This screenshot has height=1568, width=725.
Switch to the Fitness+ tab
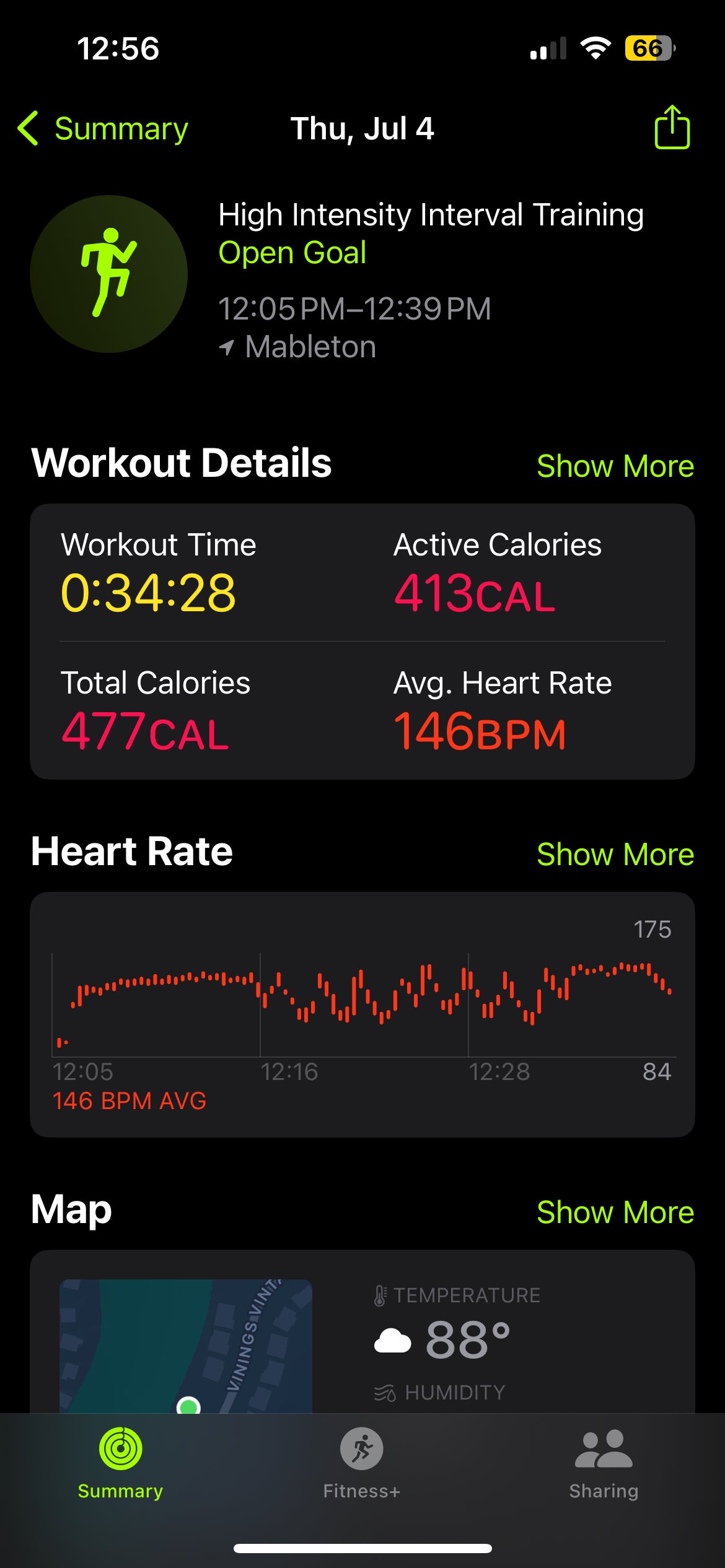361,1464
